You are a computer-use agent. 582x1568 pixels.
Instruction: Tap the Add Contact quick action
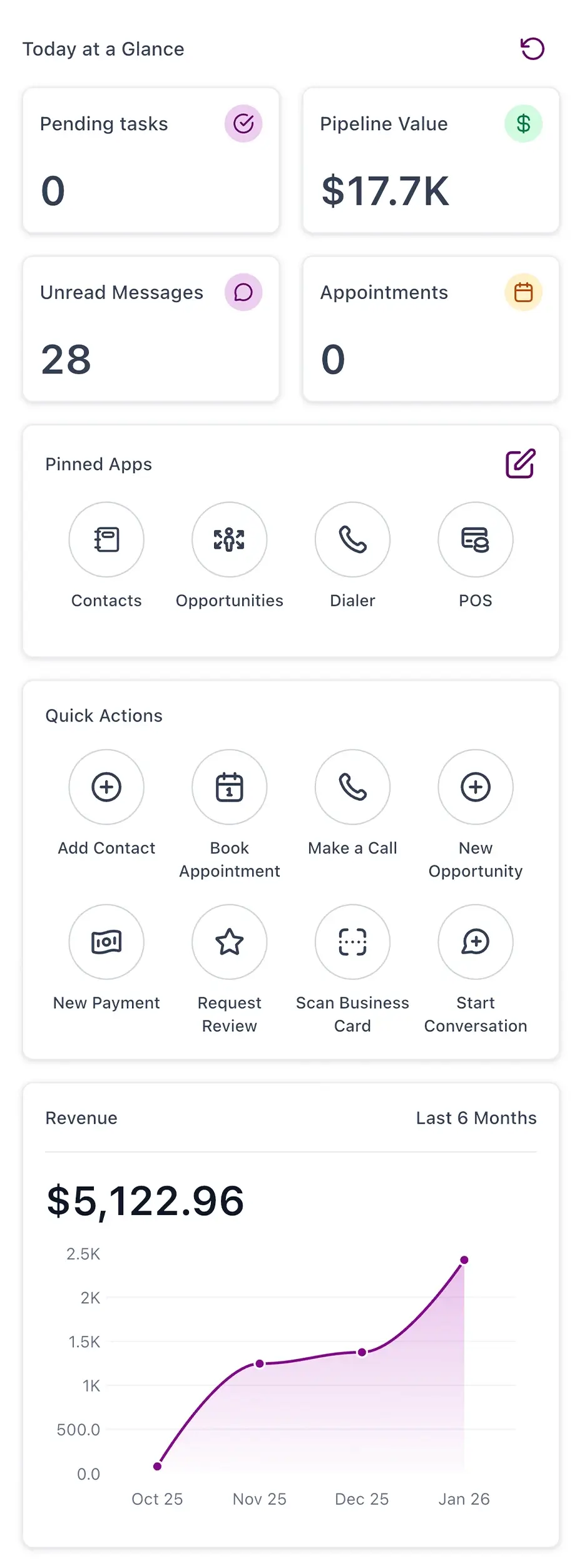tap(106, 787)
